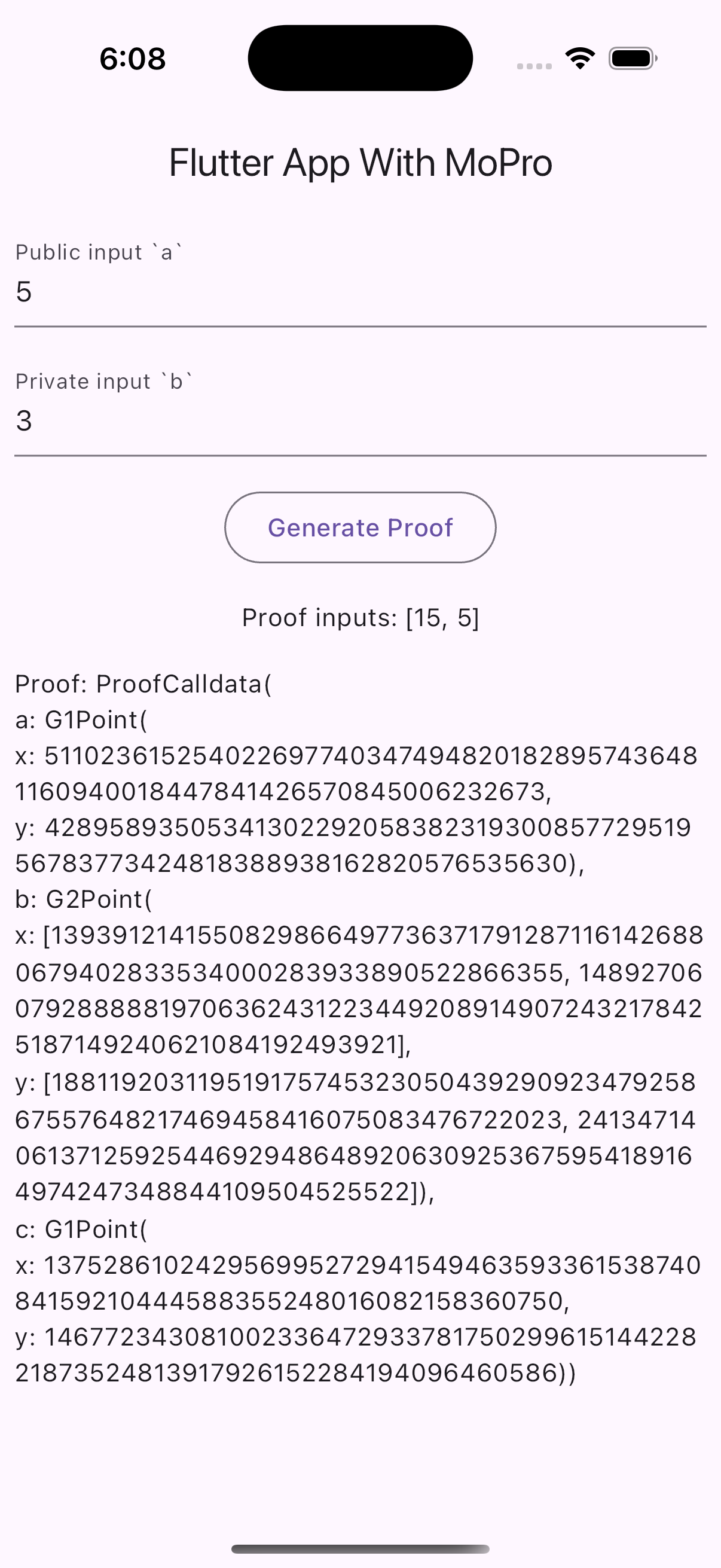Click the battery indicator icon
This screenshot has width=721, height=1568.
[632, 58]
